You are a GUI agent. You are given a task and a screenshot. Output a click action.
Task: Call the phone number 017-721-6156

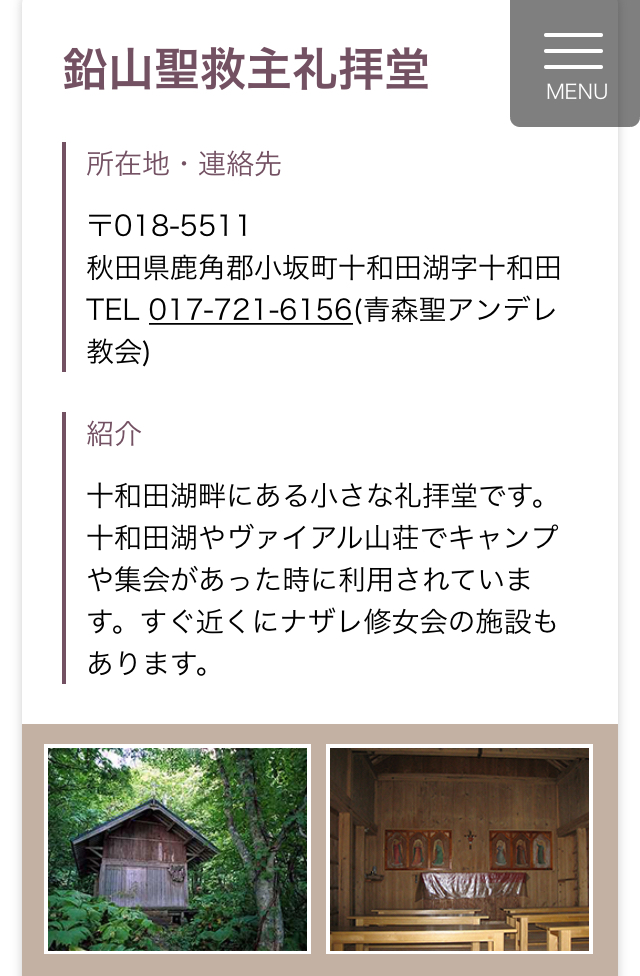click(250, 310)
